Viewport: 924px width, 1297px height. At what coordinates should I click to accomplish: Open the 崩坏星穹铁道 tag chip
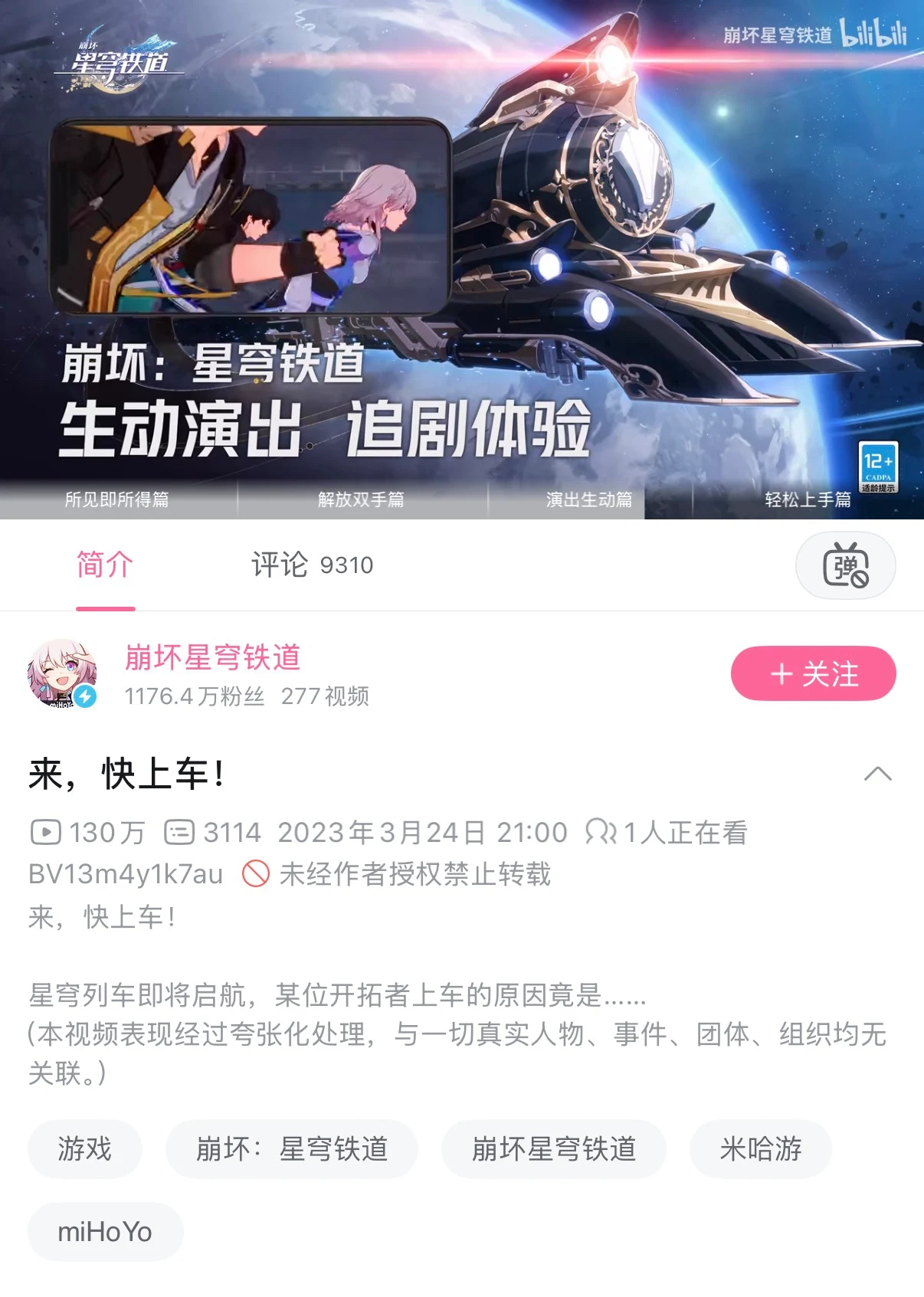coord(553,1149)
